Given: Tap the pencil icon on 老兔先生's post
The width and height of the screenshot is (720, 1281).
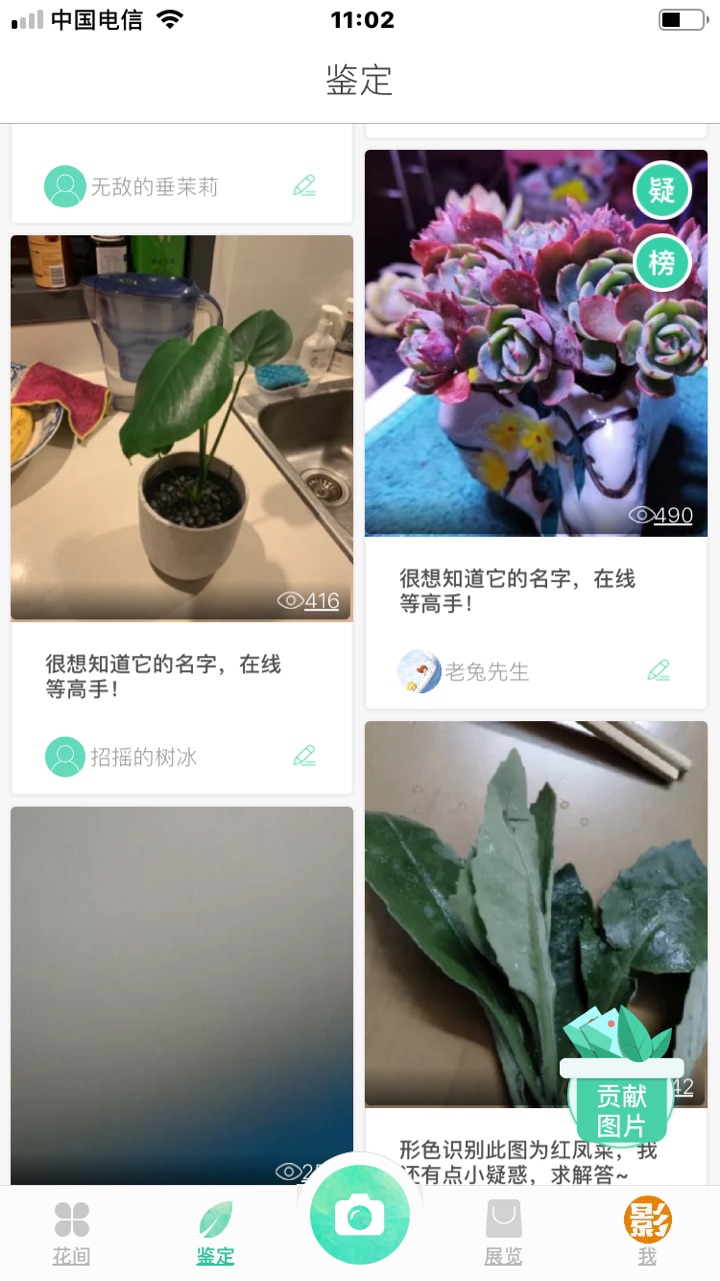Looking at the screenshot, I should [x=658, y=671].
